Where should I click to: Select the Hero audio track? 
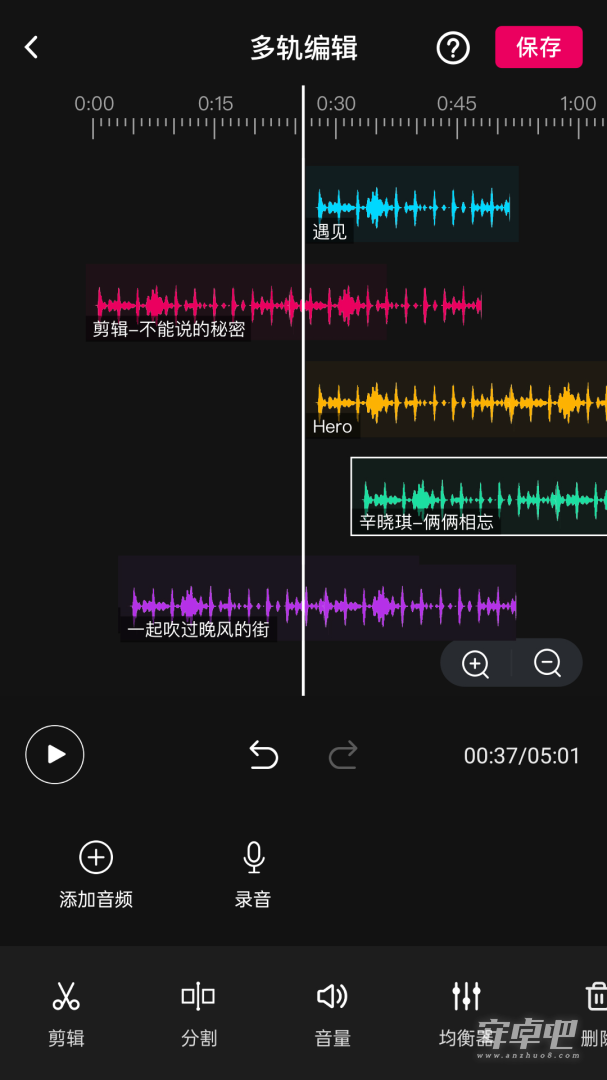(456, 399)
